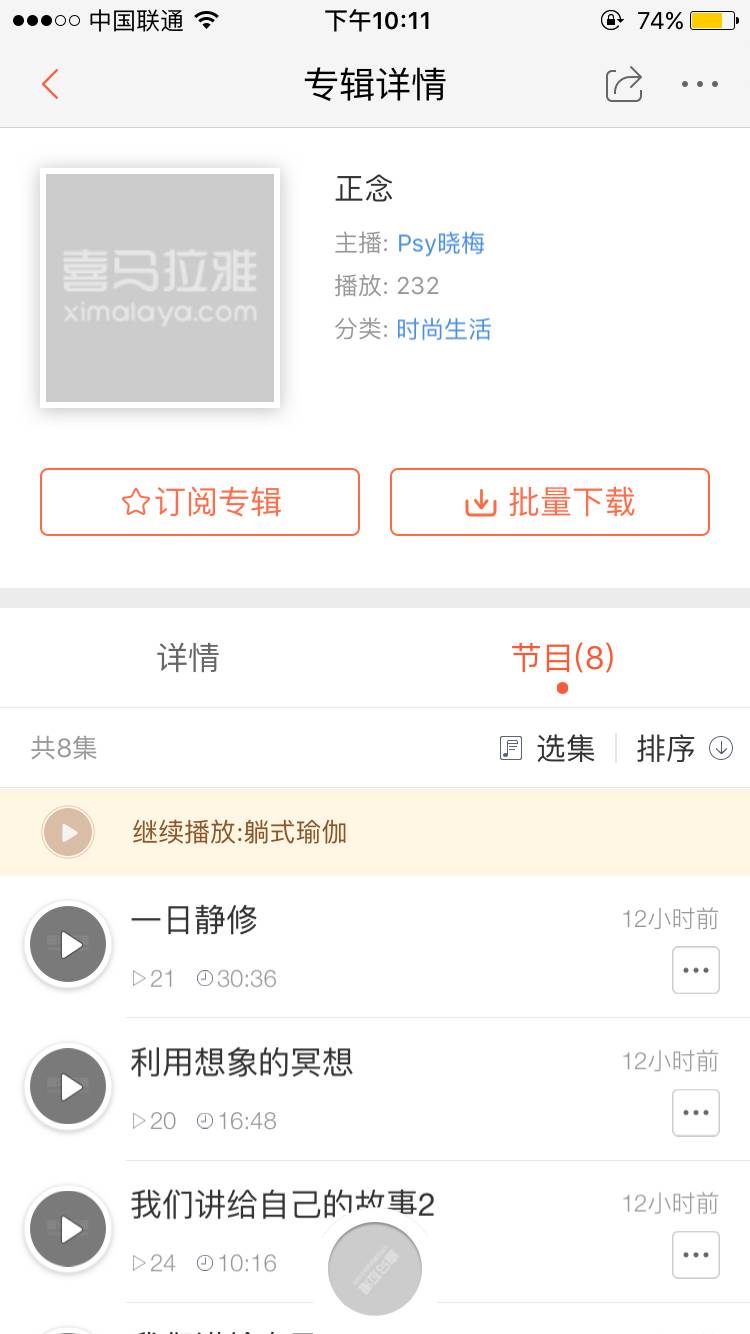Viewport: 750px width, 1334px height.
Task: Play the episode 我们讲给自己的故事2
Action: point(68,1229)
